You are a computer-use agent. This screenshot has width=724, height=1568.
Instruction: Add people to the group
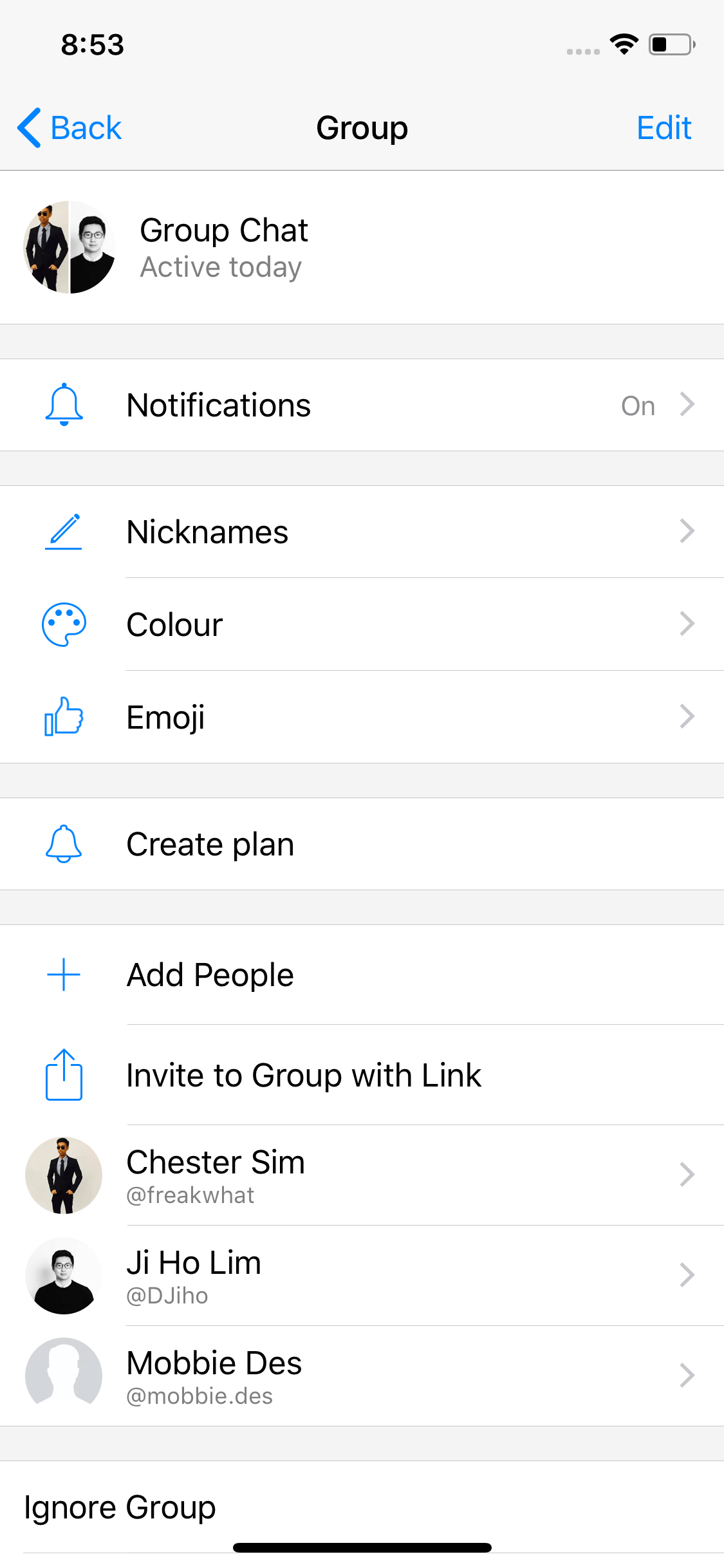click(x=362, y=975)
